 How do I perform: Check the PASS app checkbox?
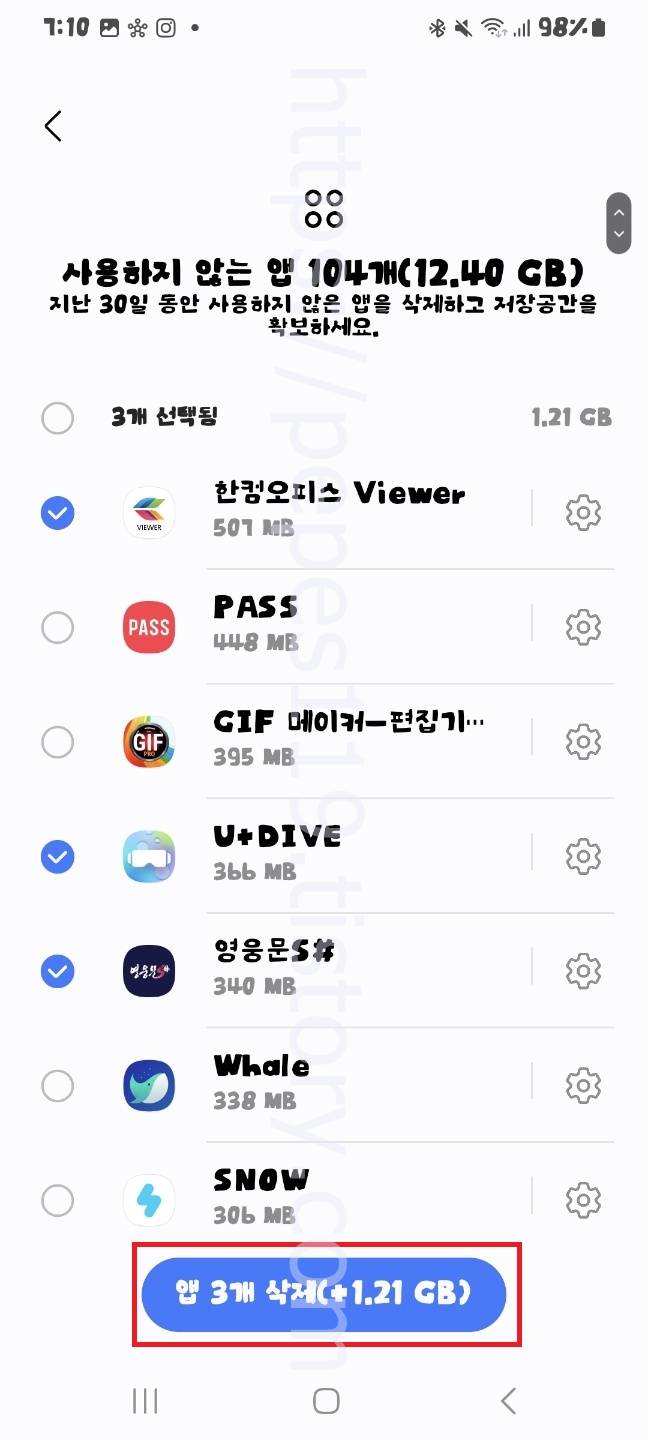(57, 628)
